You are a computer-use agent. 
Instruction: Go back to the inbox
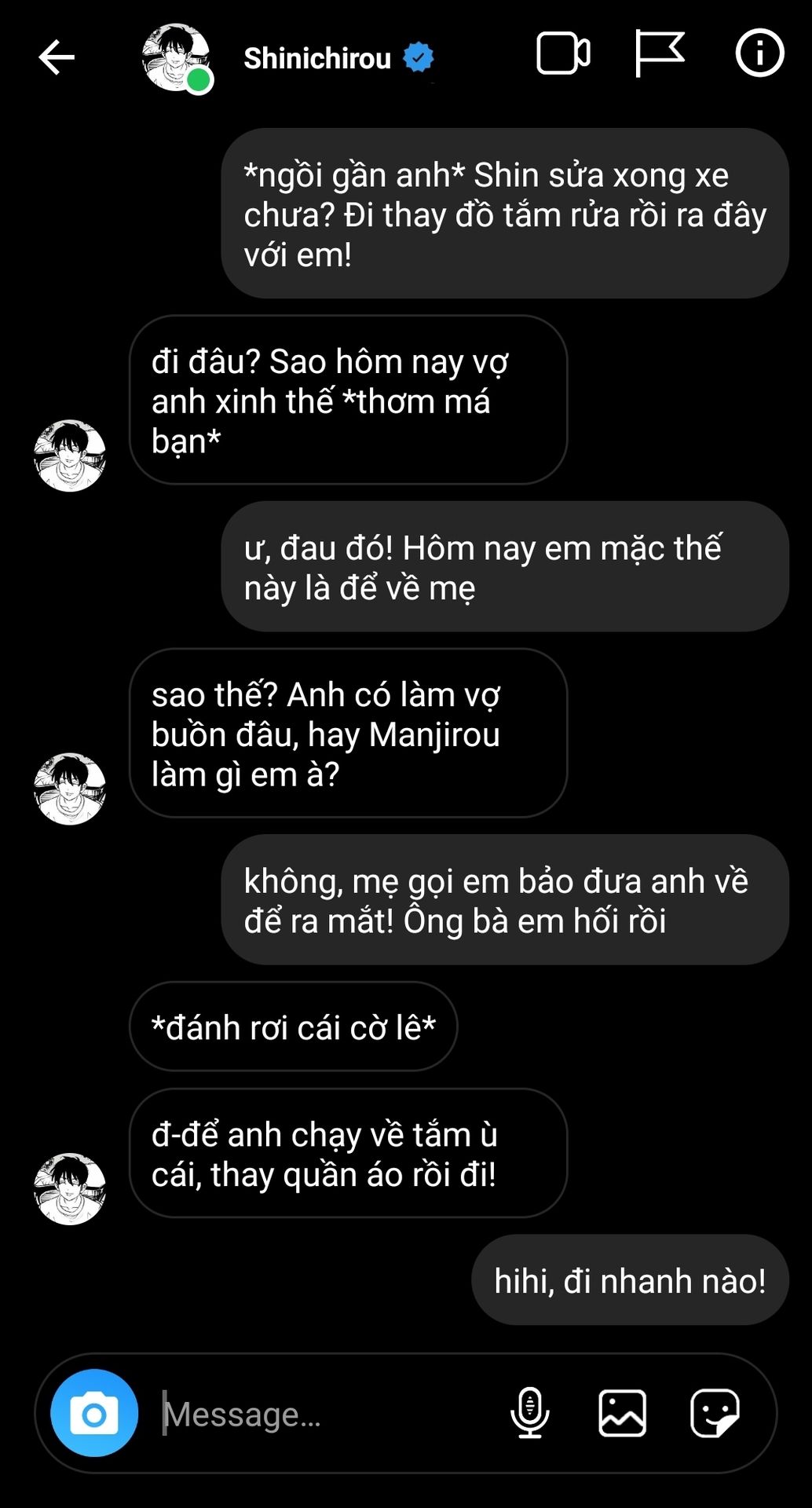point(57,57)
